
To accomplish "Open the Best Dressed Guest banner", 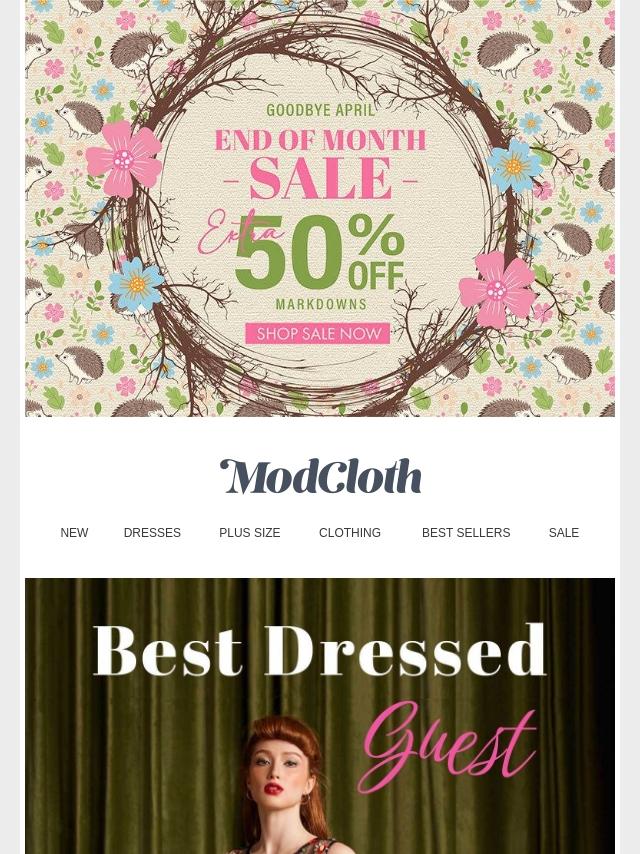I will click(x=320, y=716).
